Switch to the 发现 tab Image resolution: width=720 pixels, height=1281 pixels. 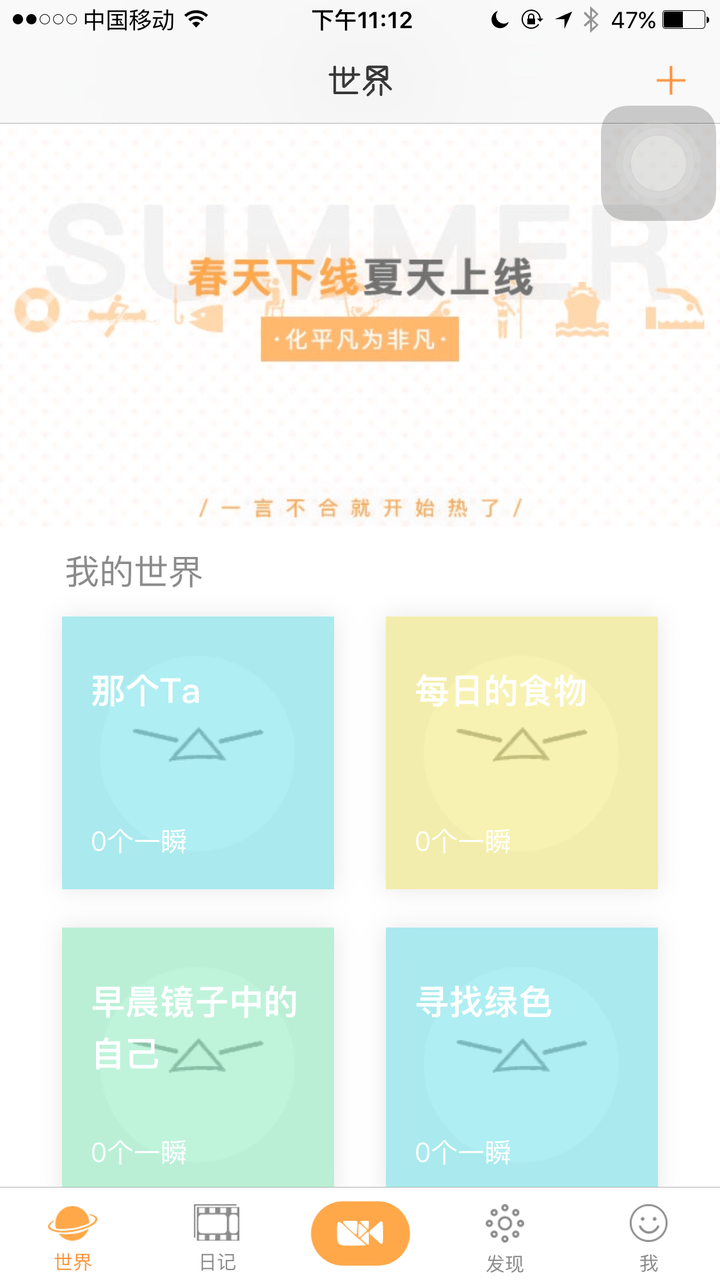tap(504, 1237)
